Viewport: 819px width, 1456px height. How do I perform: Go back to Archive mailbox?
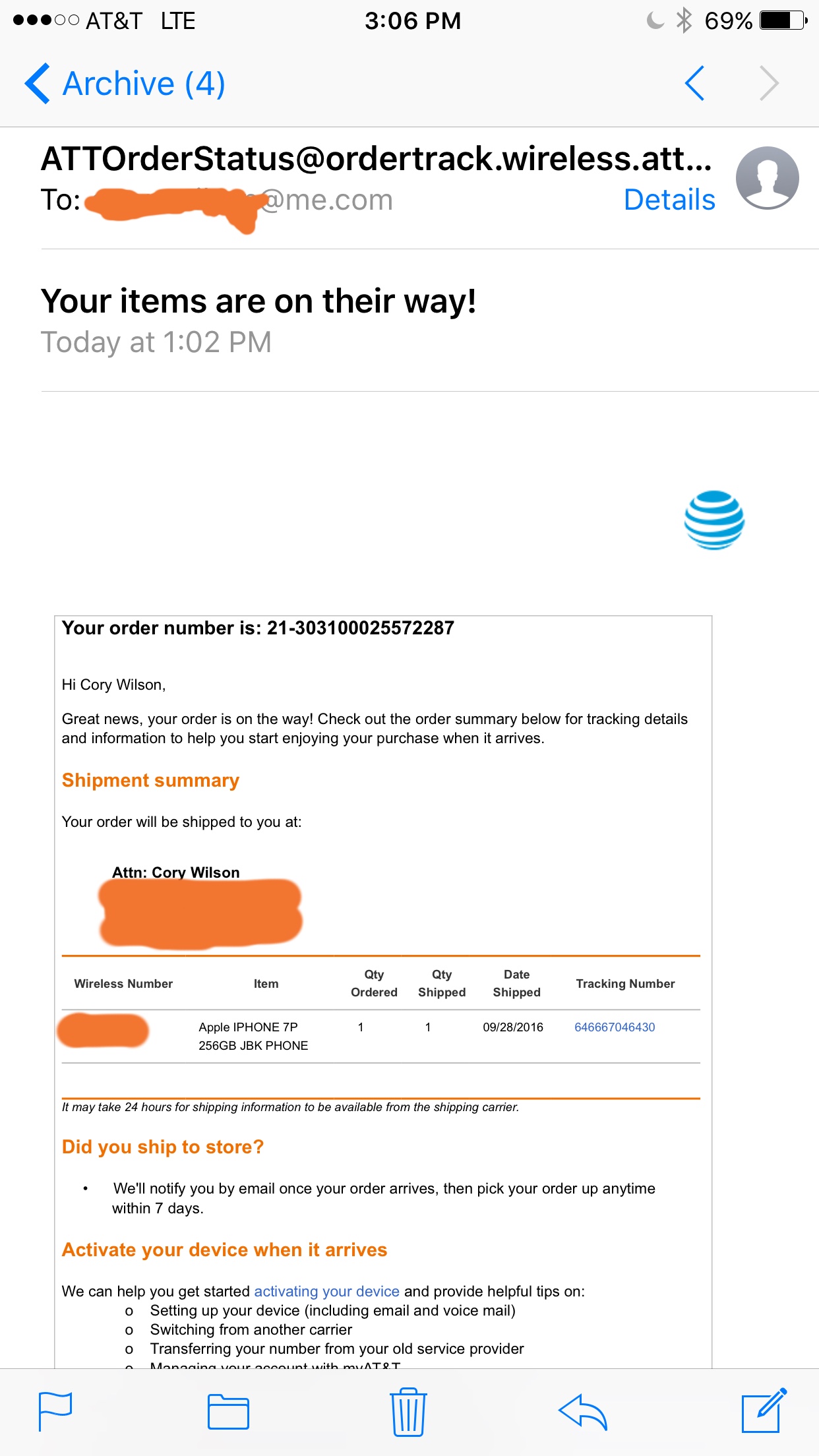pyautogui.click(x=125, y=84)
